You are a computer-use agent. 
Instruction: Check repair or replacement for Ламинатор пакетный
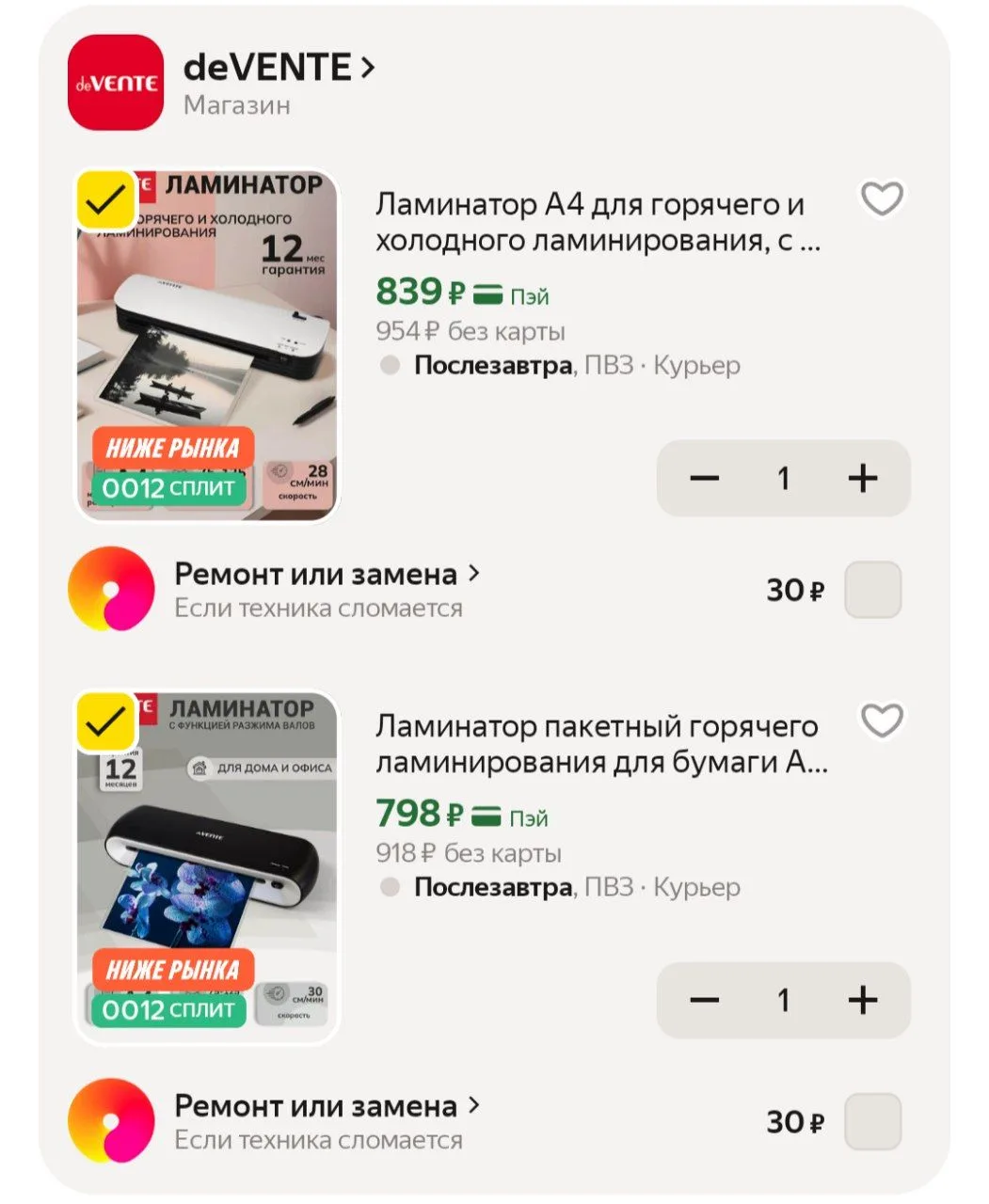(872, 1121)
